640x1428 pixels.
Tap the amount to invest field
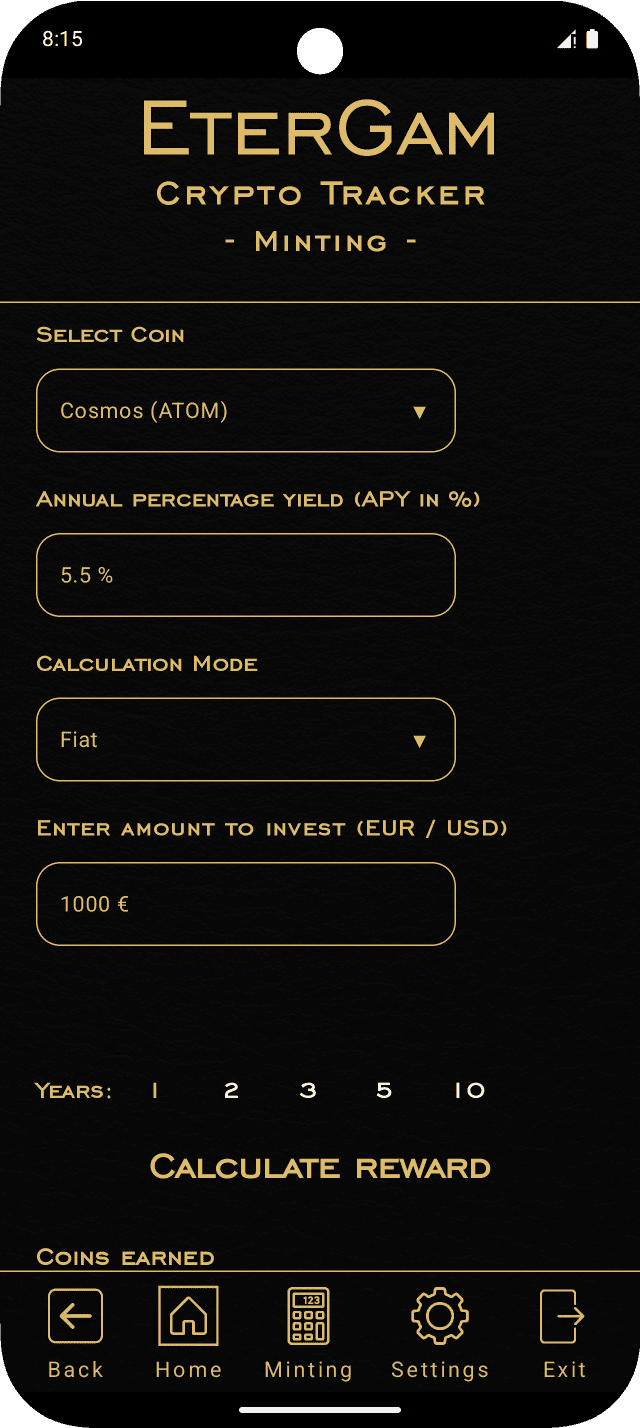tap(245, 904)
